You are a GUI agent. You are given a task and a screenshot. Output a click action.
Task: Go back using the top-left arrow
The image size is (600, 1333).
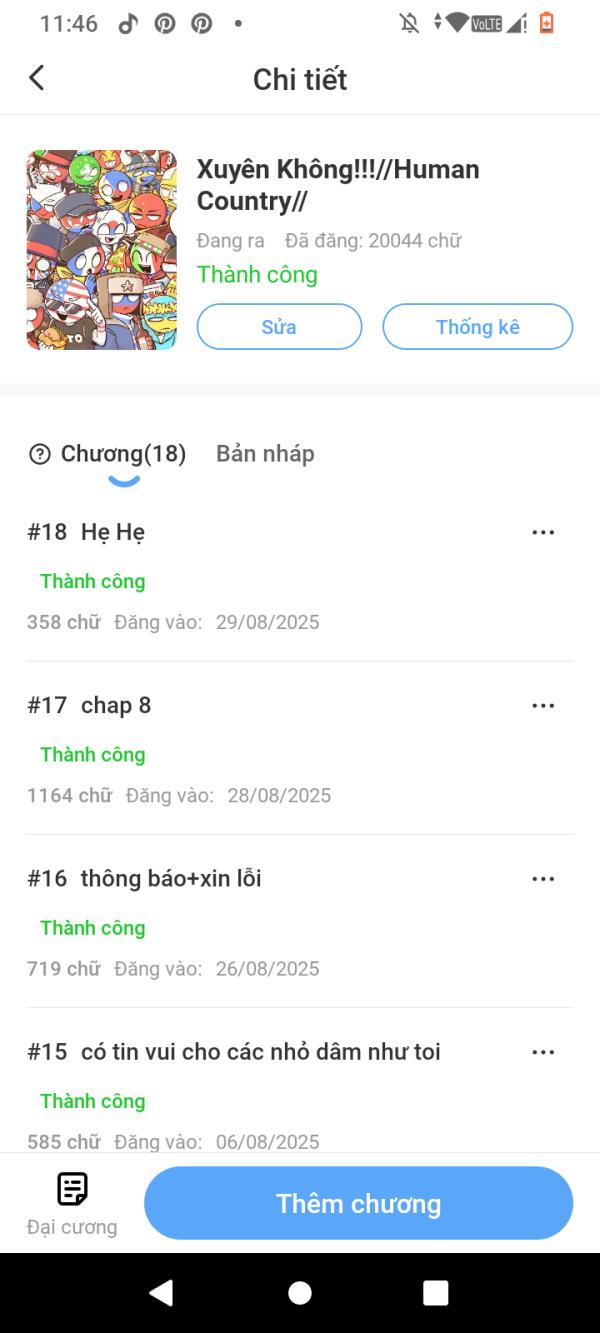[x=37, y=78]
